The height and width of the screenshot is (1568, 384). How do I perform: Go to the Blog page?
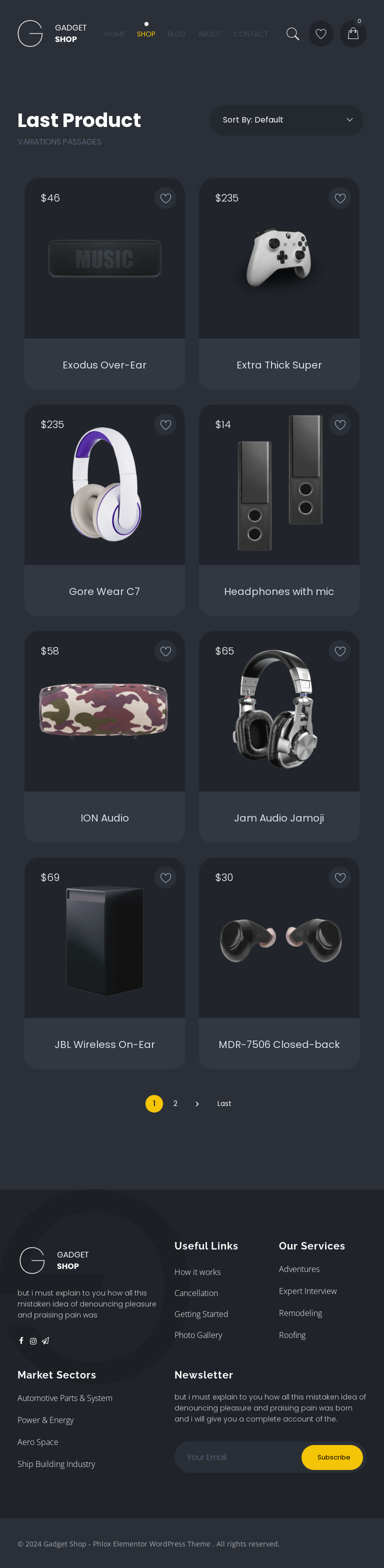[176, 34]
